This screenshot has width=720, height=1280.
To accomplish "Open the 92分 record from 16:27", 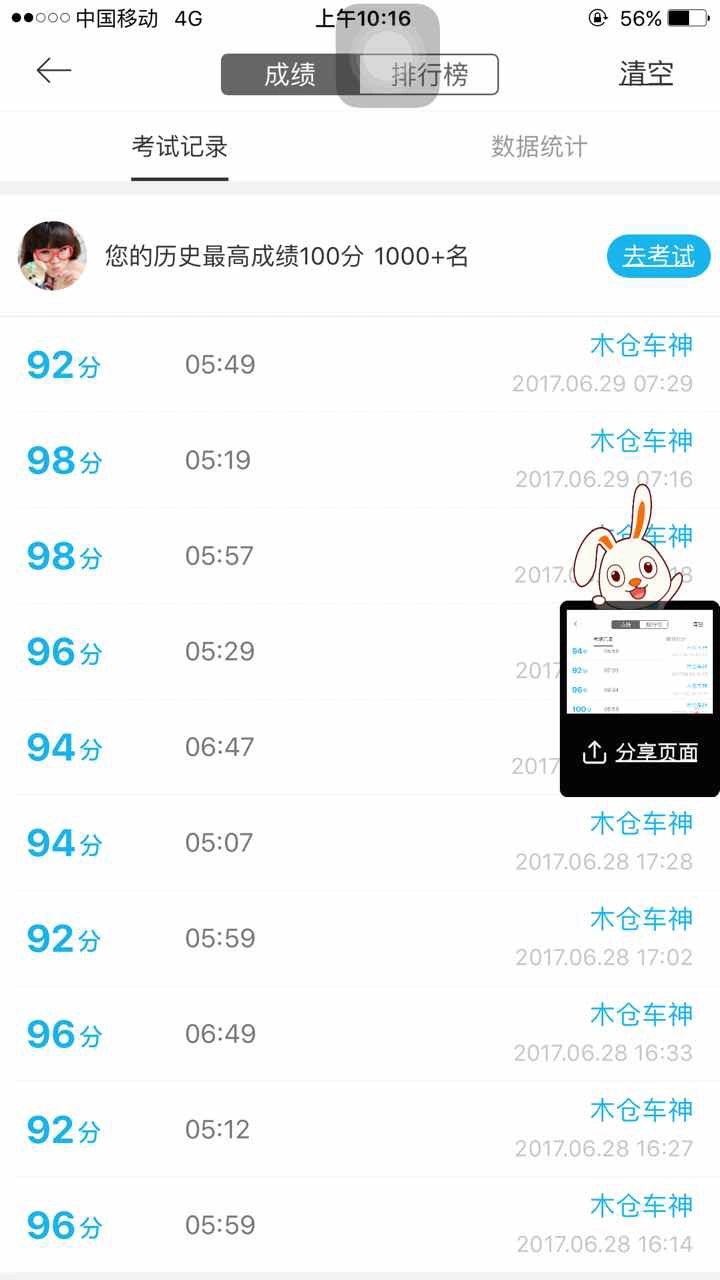I will tap(360, 1129).
